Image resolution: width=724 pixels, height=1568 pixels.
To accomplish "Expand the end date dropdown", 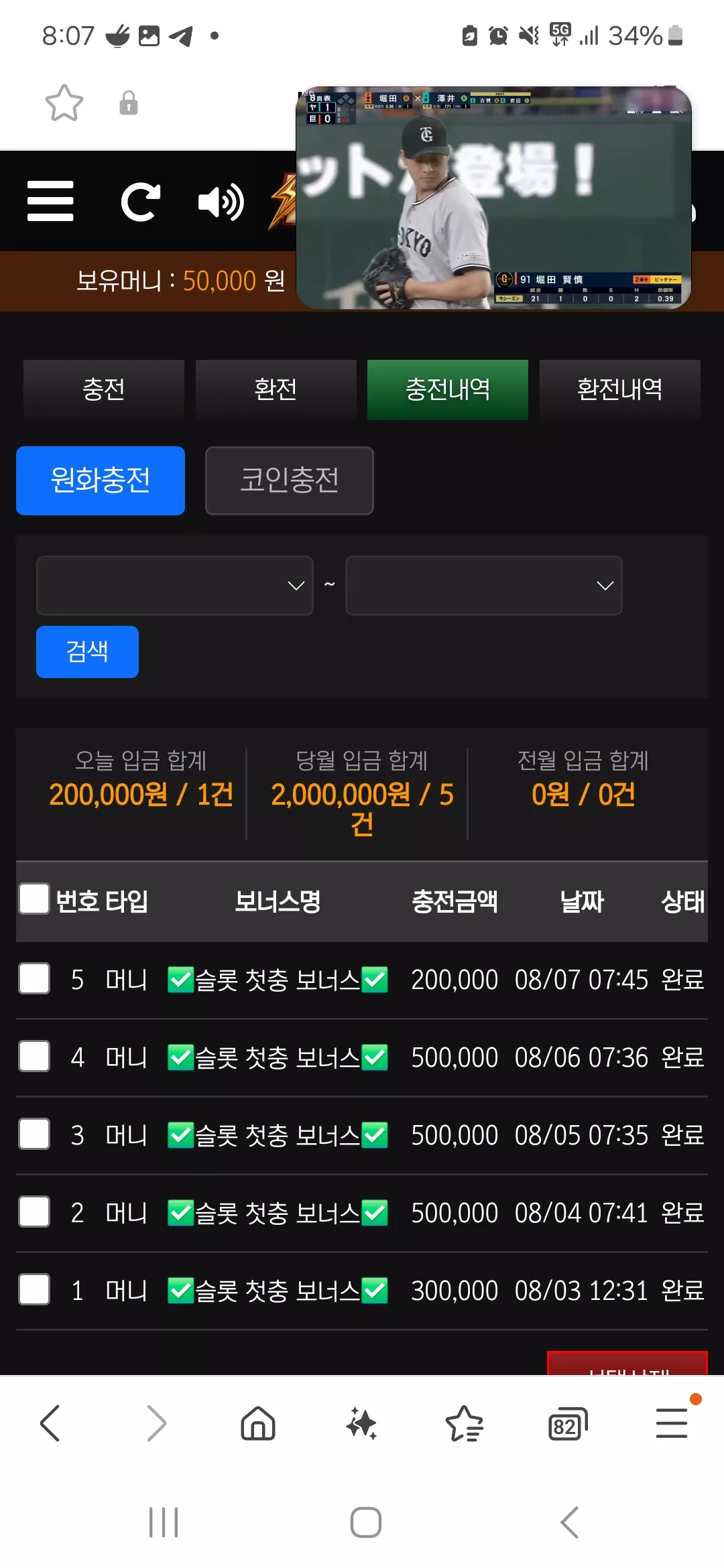I will 484,586.
